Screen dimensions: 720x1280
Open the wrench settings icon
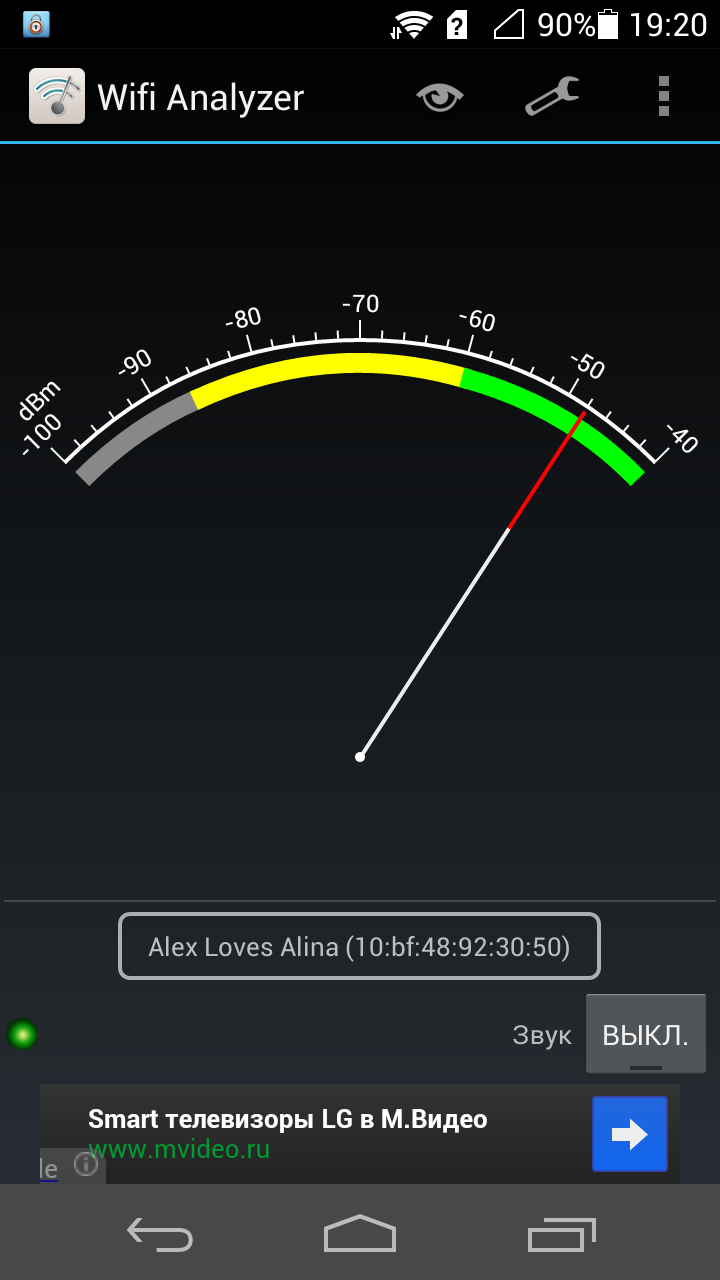(552, 97)
